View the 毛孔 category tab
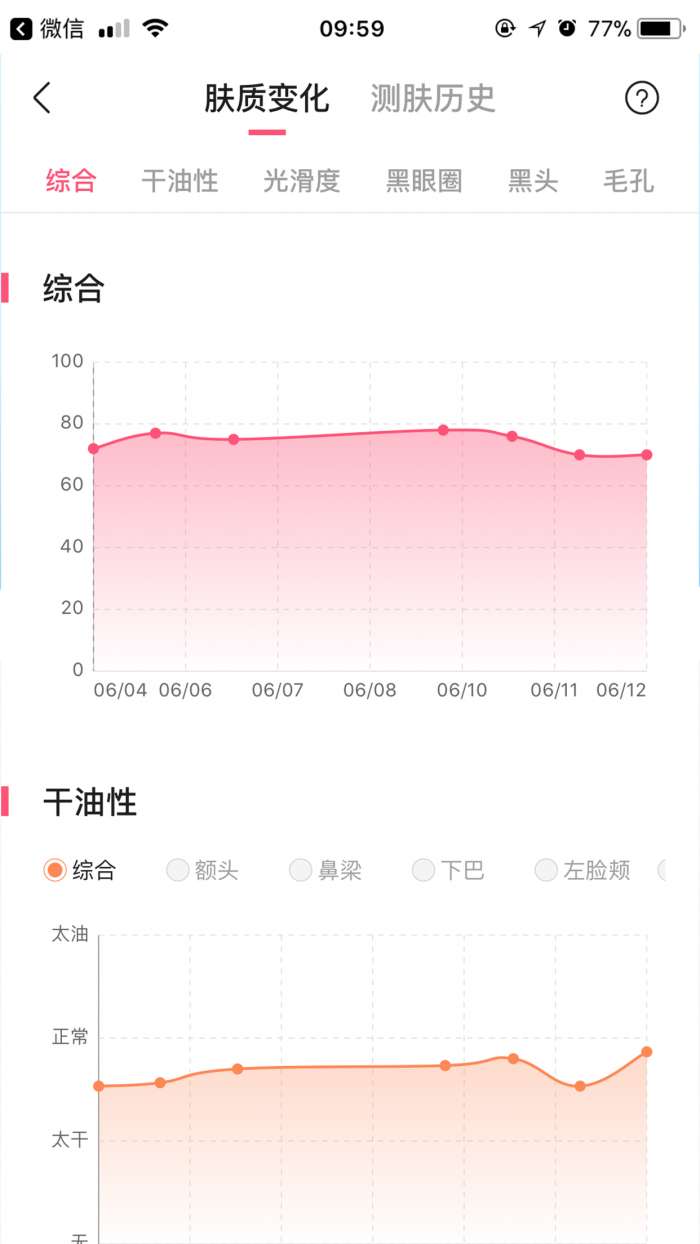This screenshot has width=700, height=1244. [629, 181]
